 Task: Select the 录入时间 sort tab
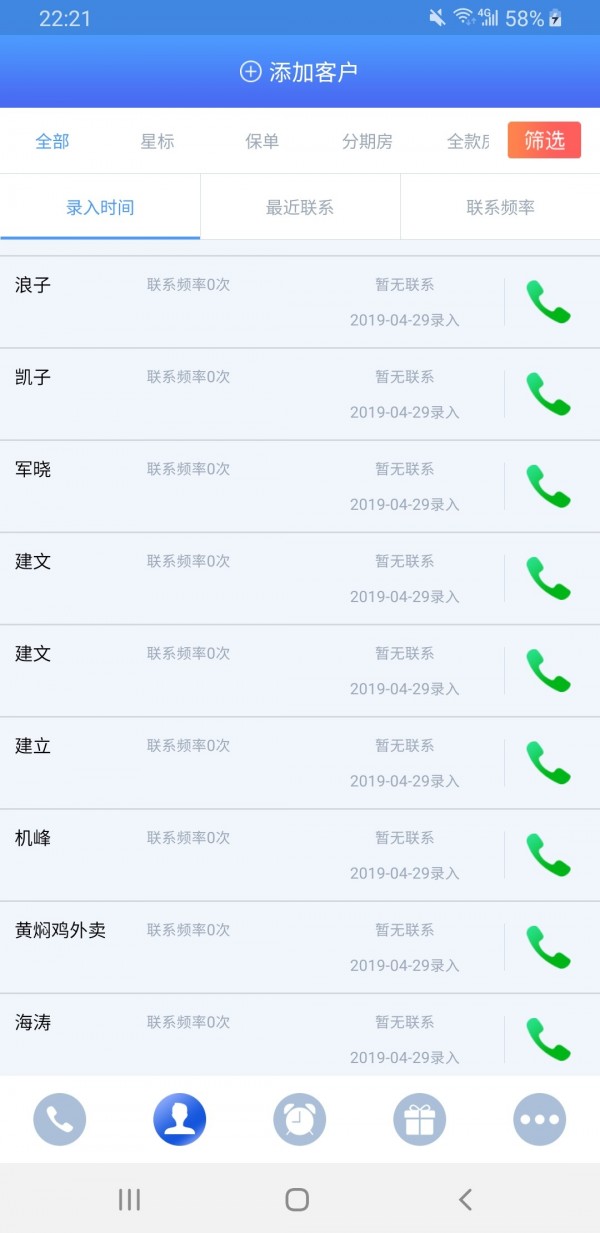tap(100, 208)
